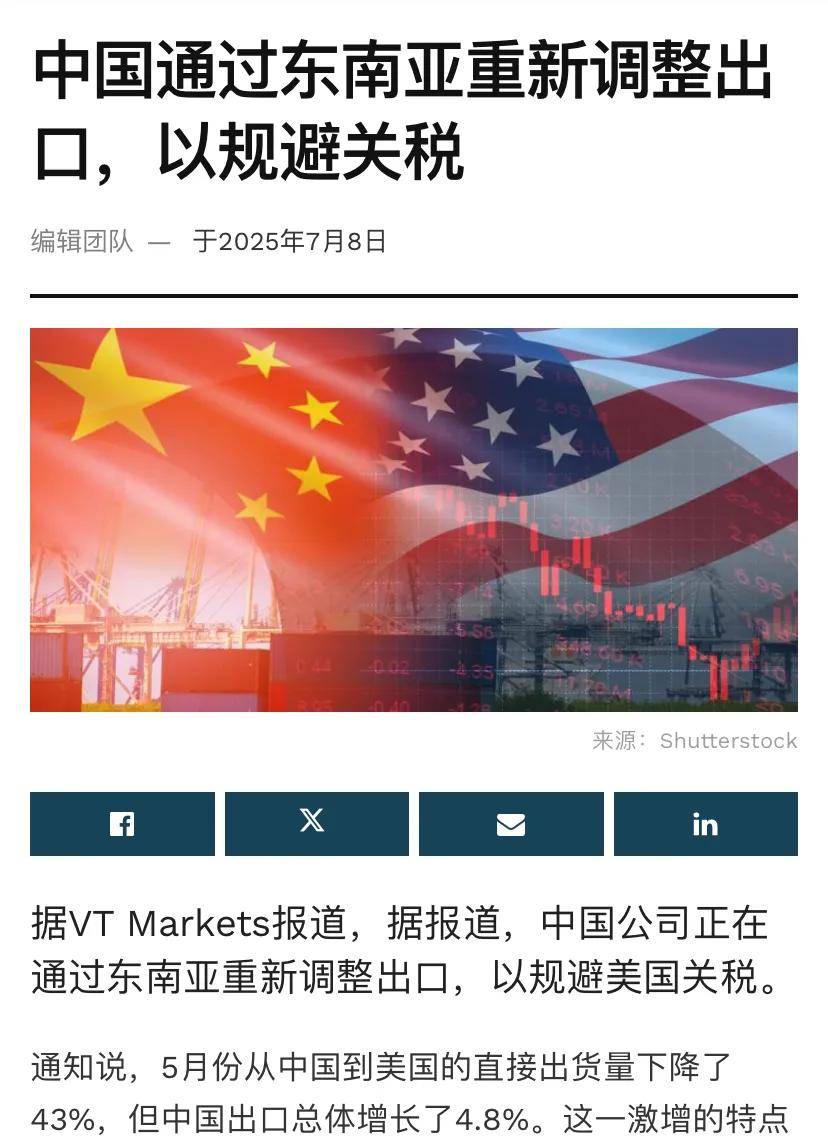Send this article by email
The height and width of the screenshot is (1141, 828).
click(511, 824)
